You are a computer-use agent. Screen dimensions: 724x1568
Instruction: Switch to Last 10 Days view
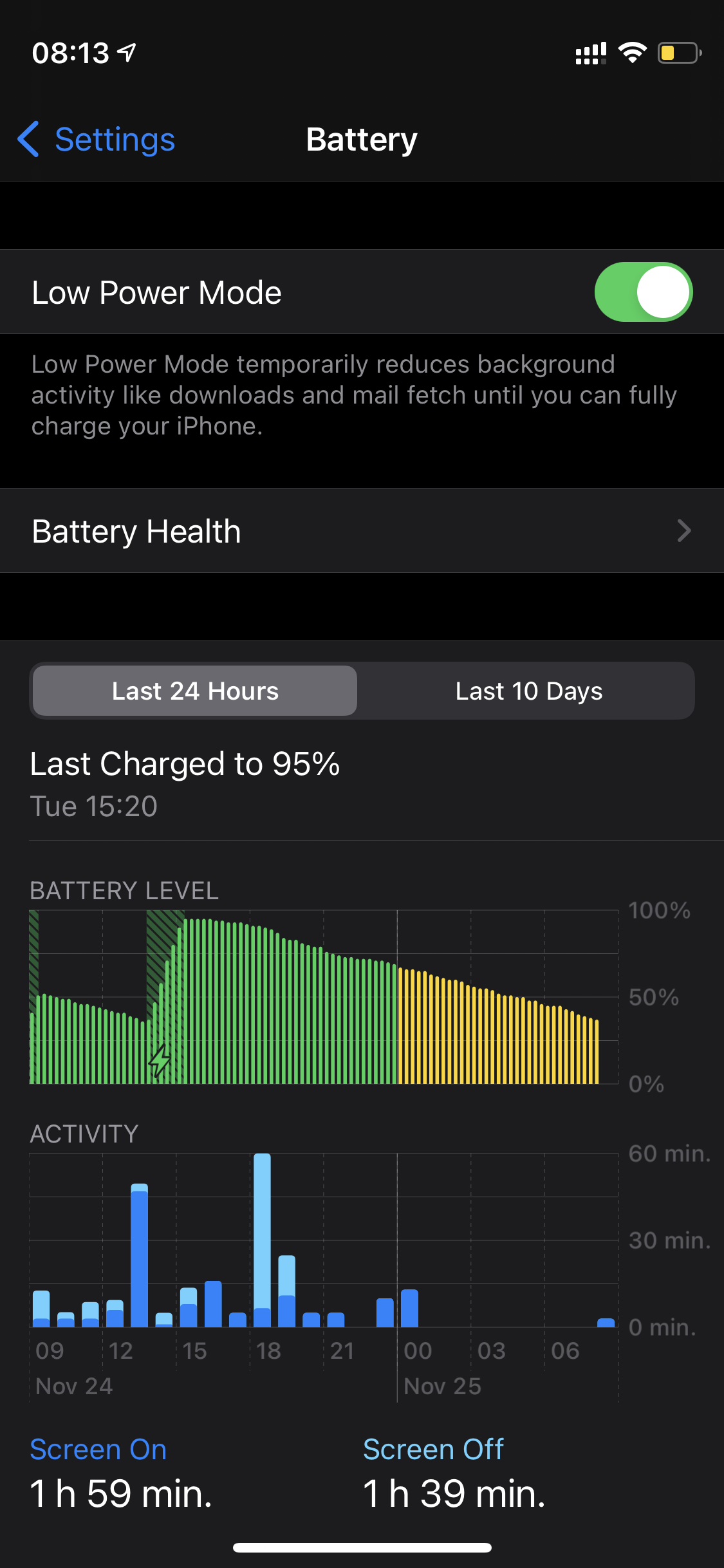[x=528, y=691]
